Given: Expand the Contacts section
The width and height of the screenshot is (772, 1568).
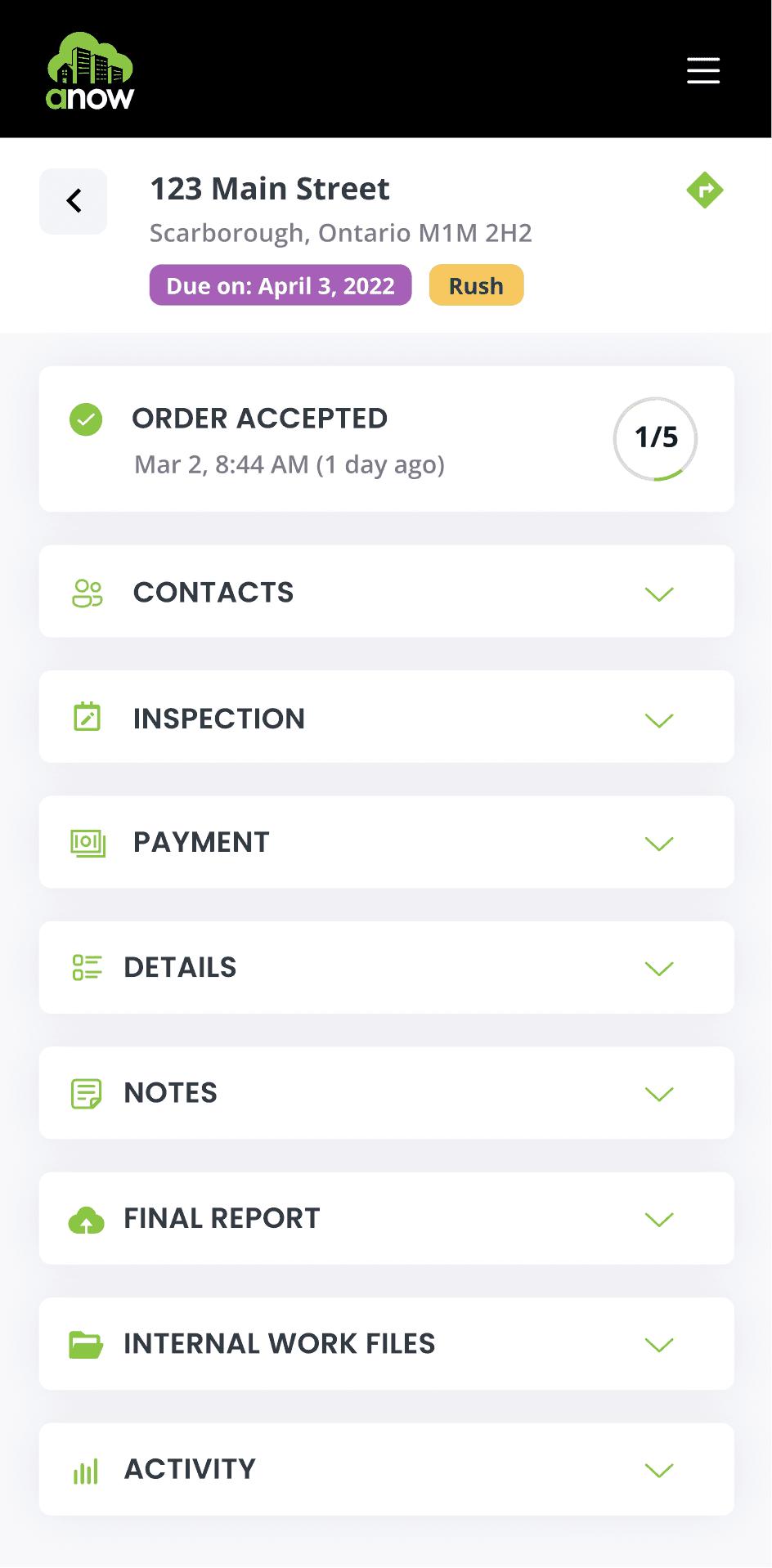Looking at the screenshot, I should (659, 594).
